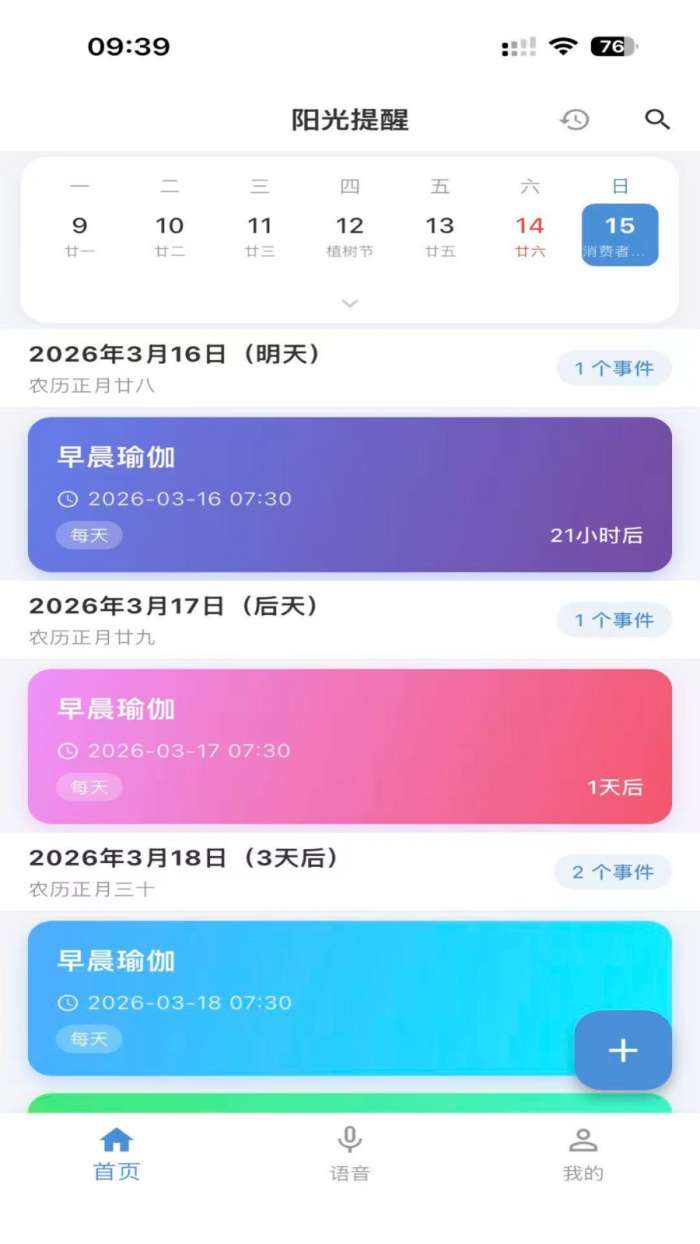Viewport: 700px width, 1244px height.
Task: Add a new reminder with plus button
Action: click(623, 1050)
